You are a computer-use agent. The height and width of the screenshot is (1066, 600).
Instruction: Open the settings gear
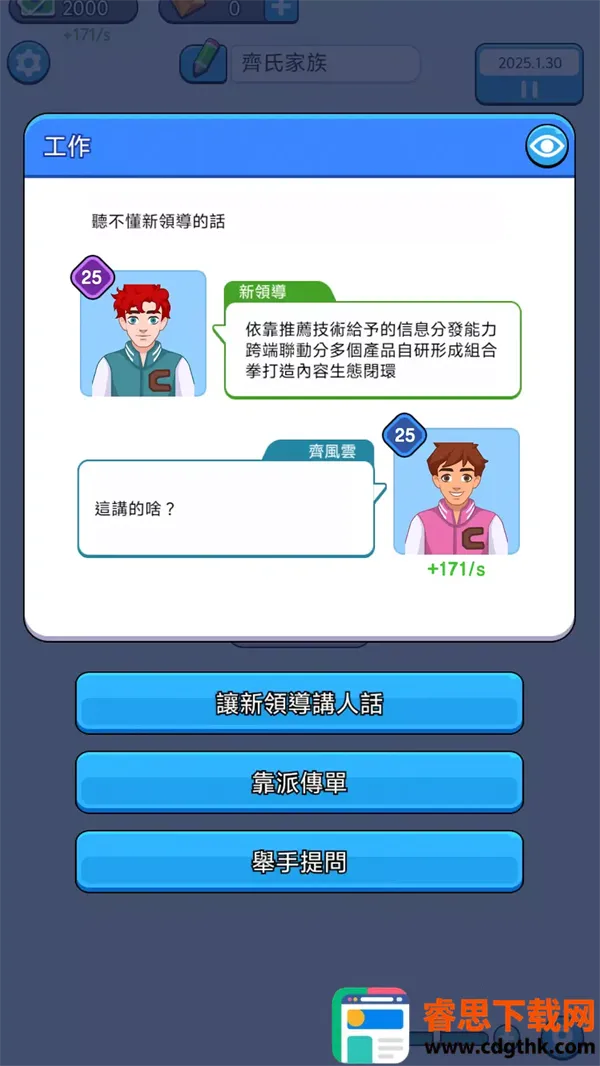point(28,64)
